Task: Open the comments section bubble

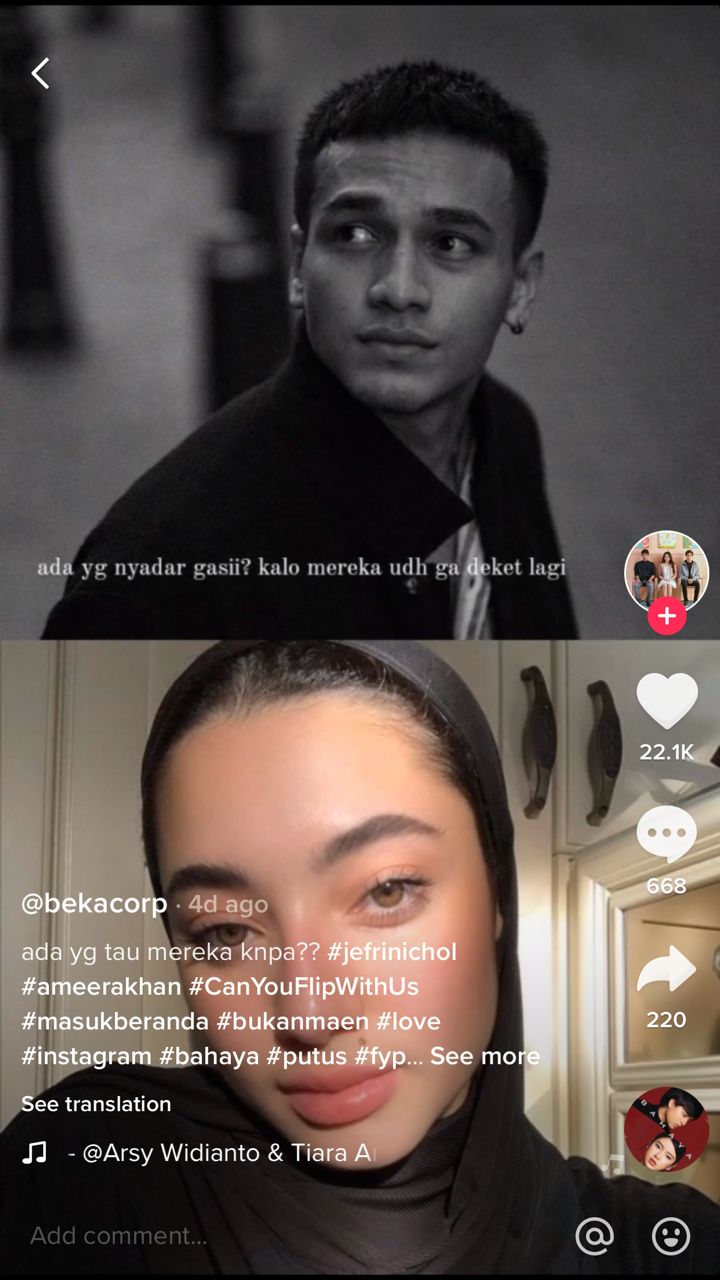Action: click(666, 835)
